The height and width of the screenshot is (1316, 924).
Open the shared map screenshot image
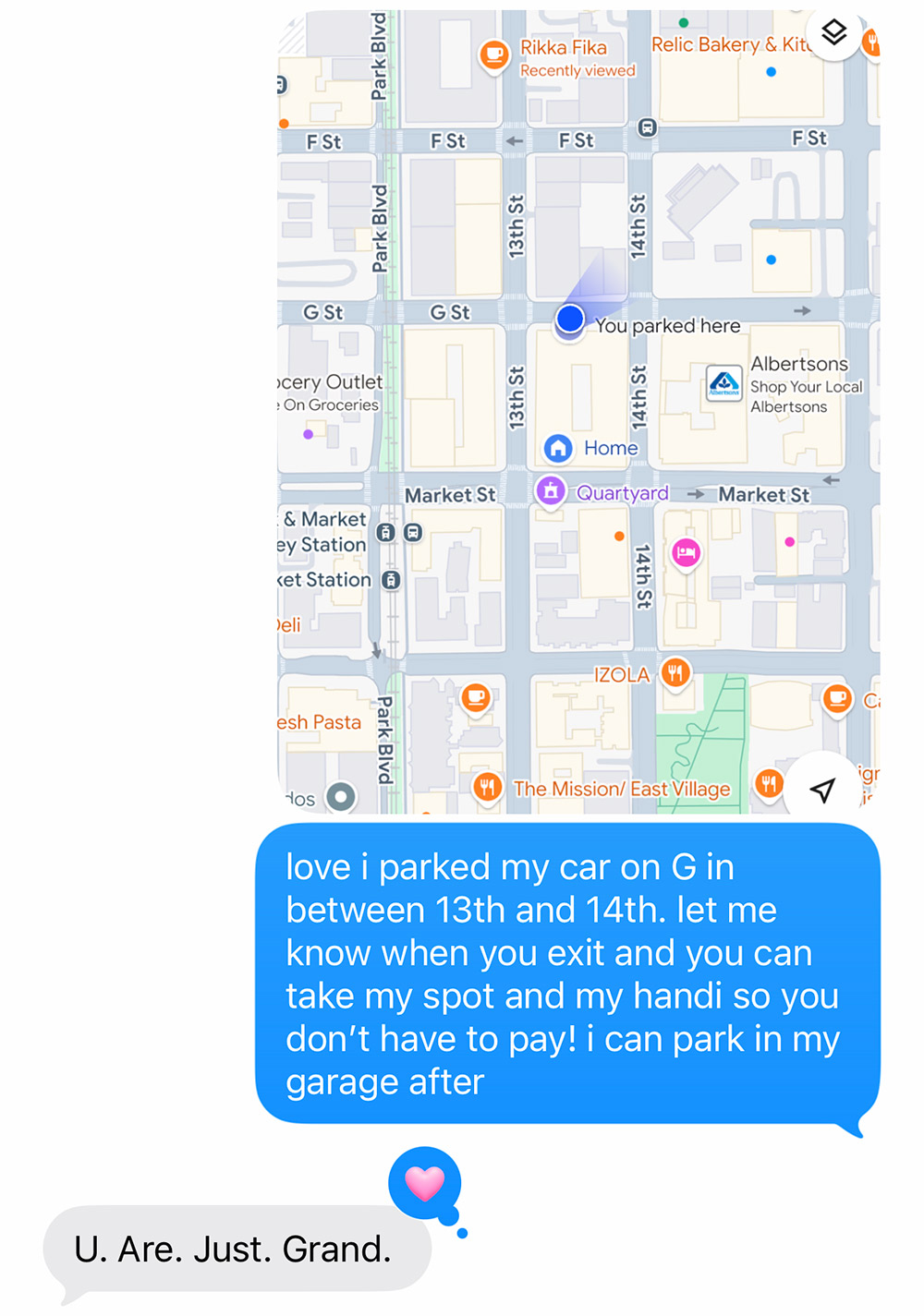pyautogui.click(x=578, y=412)
